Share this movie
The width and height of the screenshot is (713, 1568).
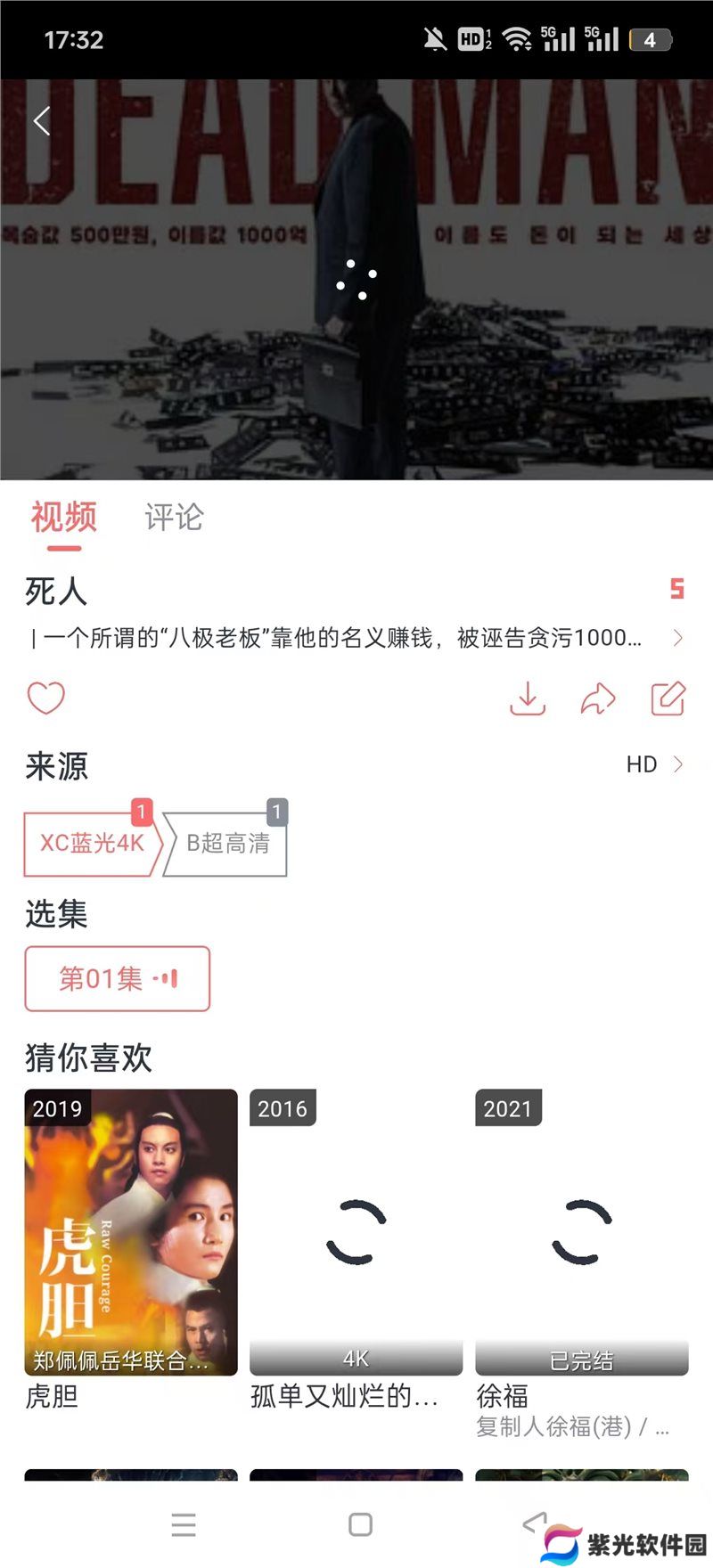(x=598, y=698)
